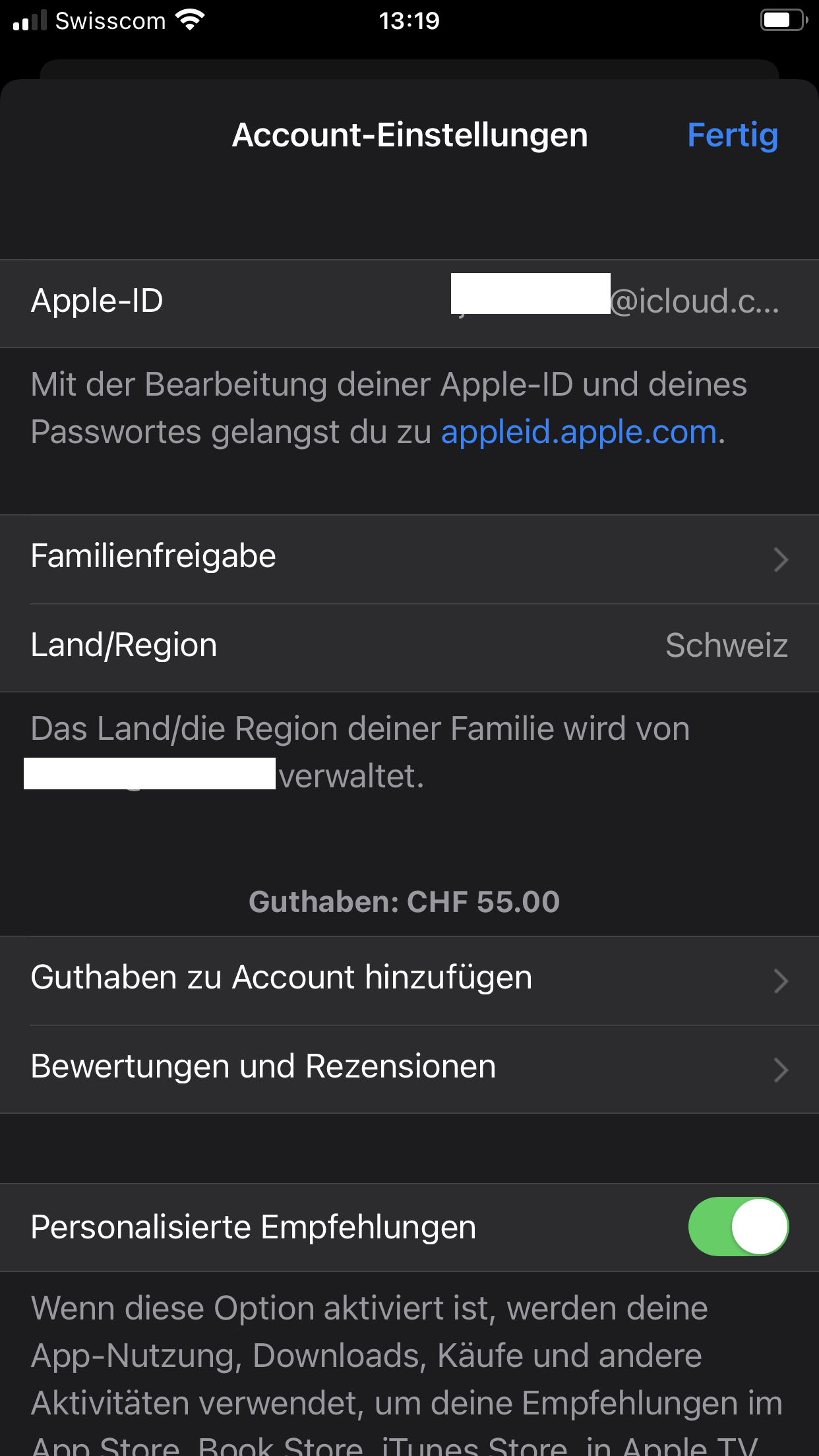Image resolution: width=819 pixels, height=1456 pixels.
Task: Open Familienfreigabe settings
Action: [409, 558]
